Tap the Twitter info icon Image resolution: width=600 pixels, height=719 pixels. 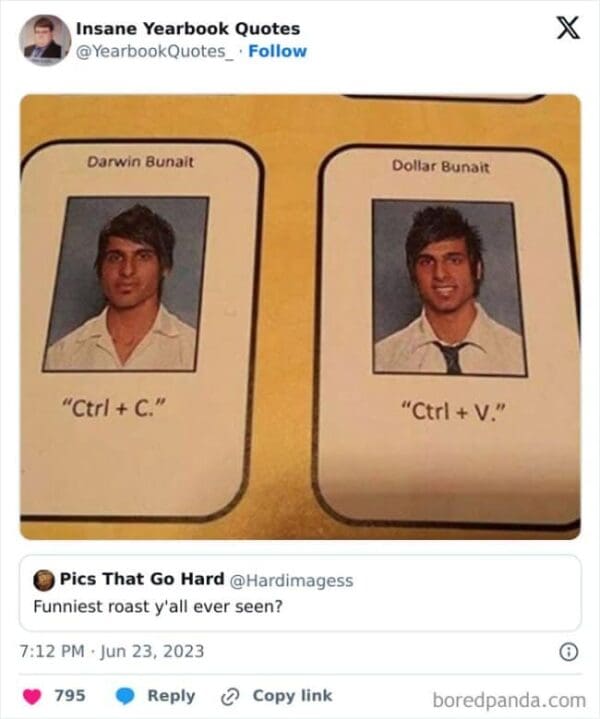coord(568,651)
